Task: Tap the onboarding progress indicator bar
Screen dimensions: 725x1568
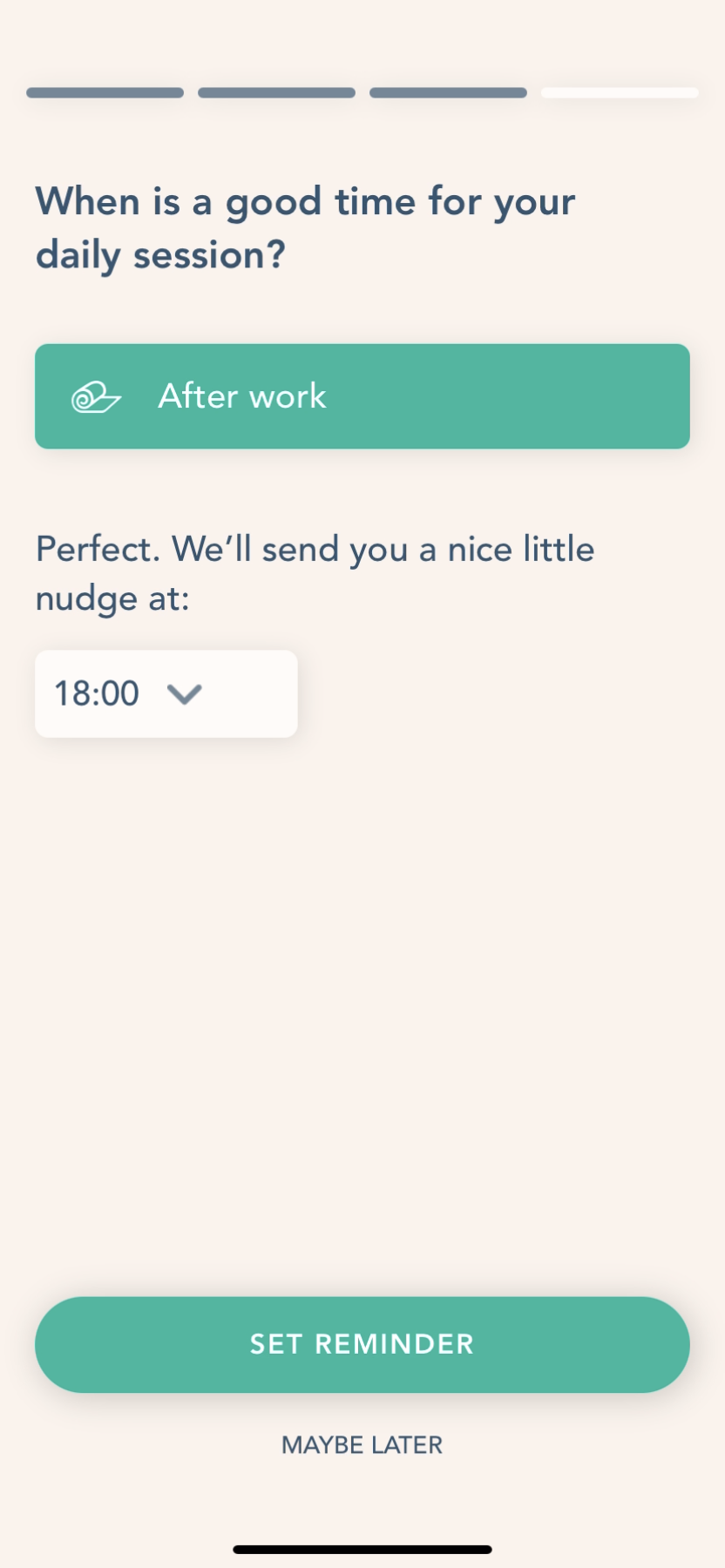Action: pos(362,92)
